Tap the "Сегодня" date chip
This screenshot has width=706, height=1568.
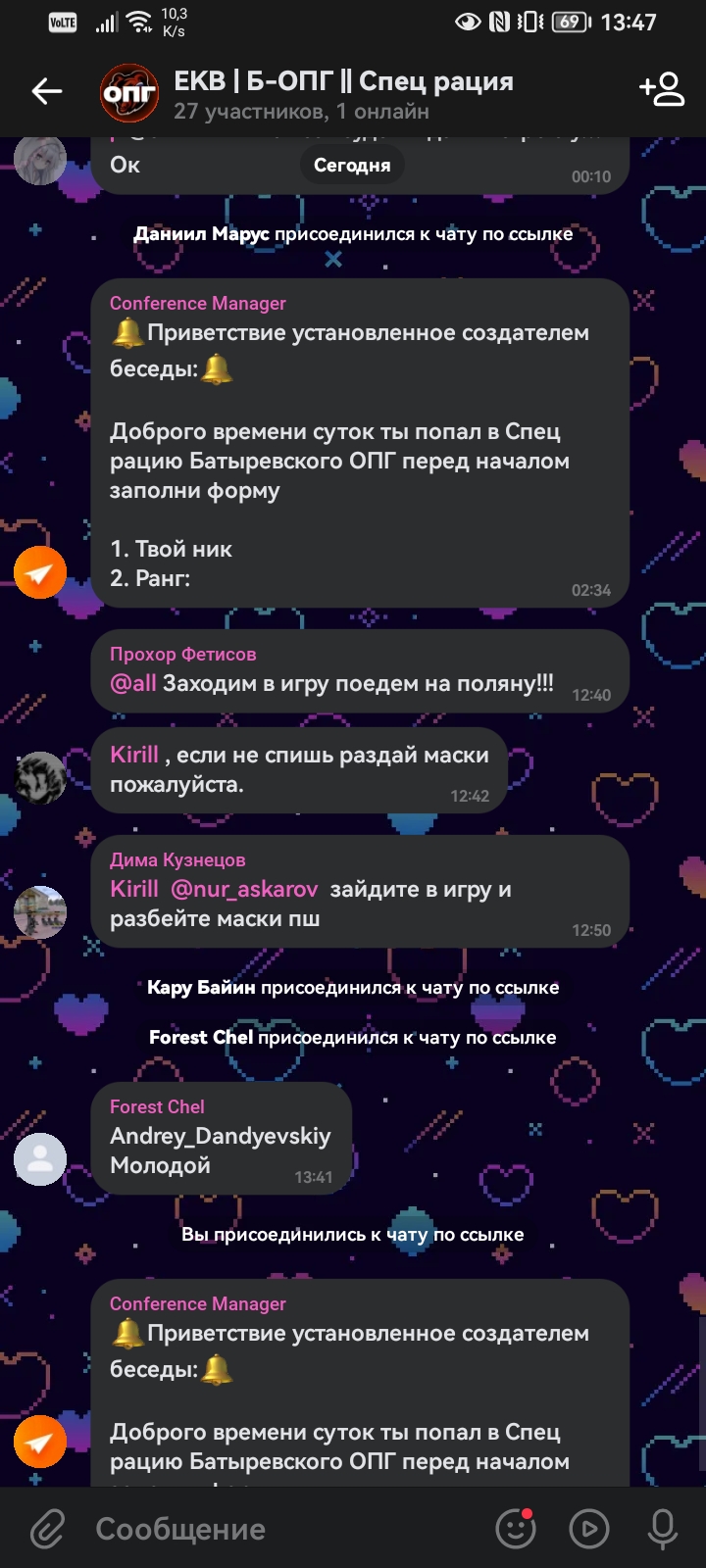352,166
